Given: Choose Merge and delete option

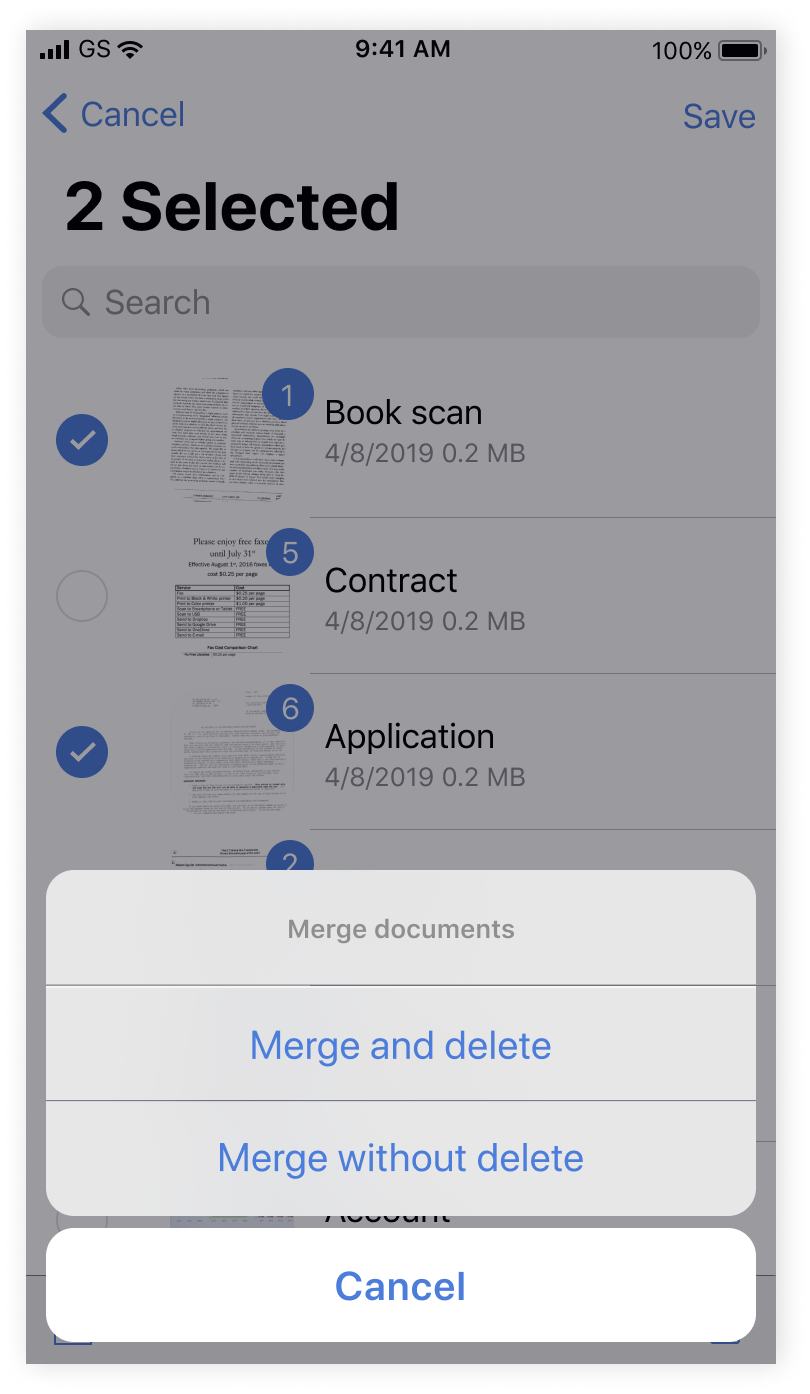Looking at the screenshot, I should (400, 1045).
